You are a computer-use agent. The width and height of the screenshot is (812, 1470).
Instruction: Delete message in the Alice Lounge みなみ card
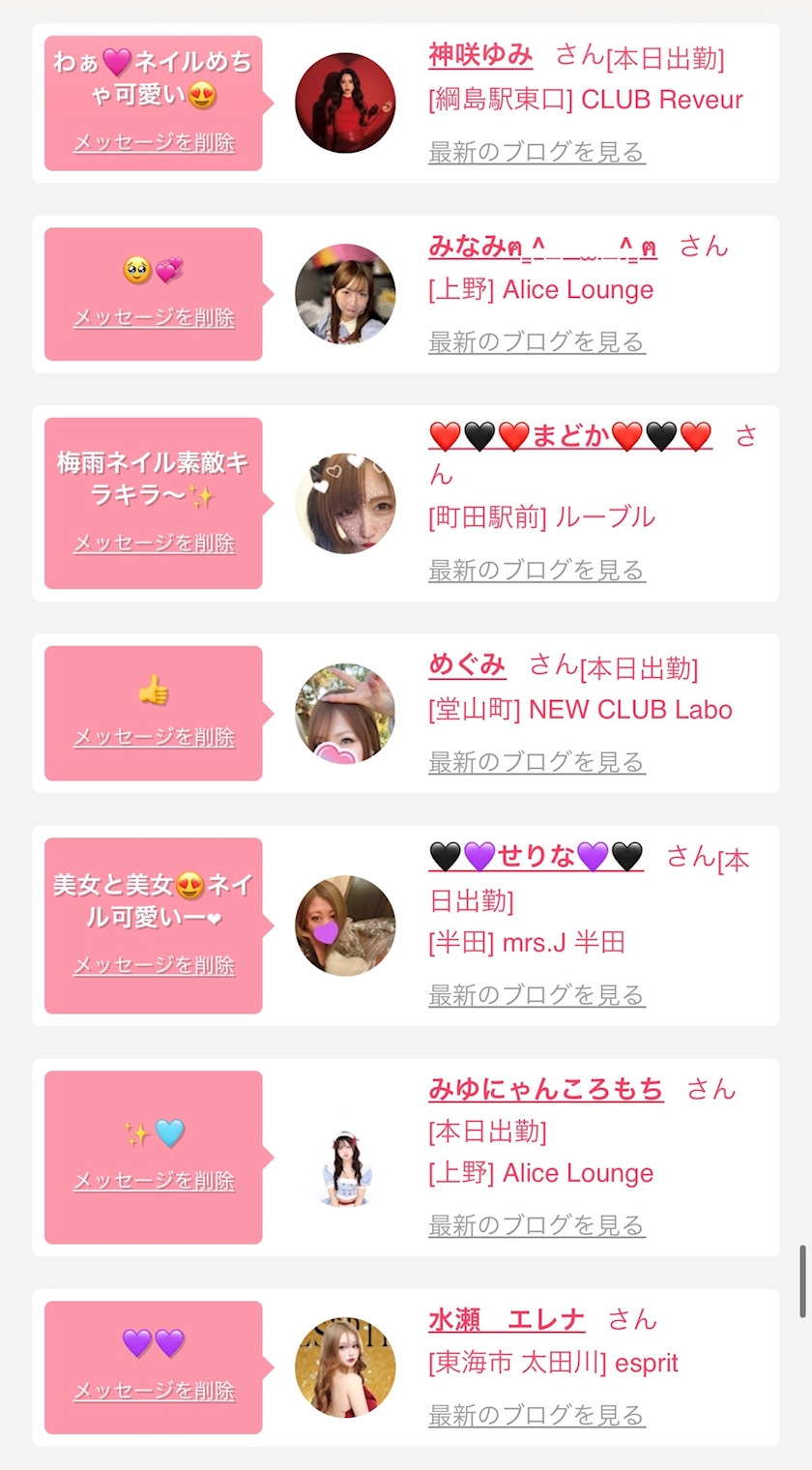tap(154, 318)
